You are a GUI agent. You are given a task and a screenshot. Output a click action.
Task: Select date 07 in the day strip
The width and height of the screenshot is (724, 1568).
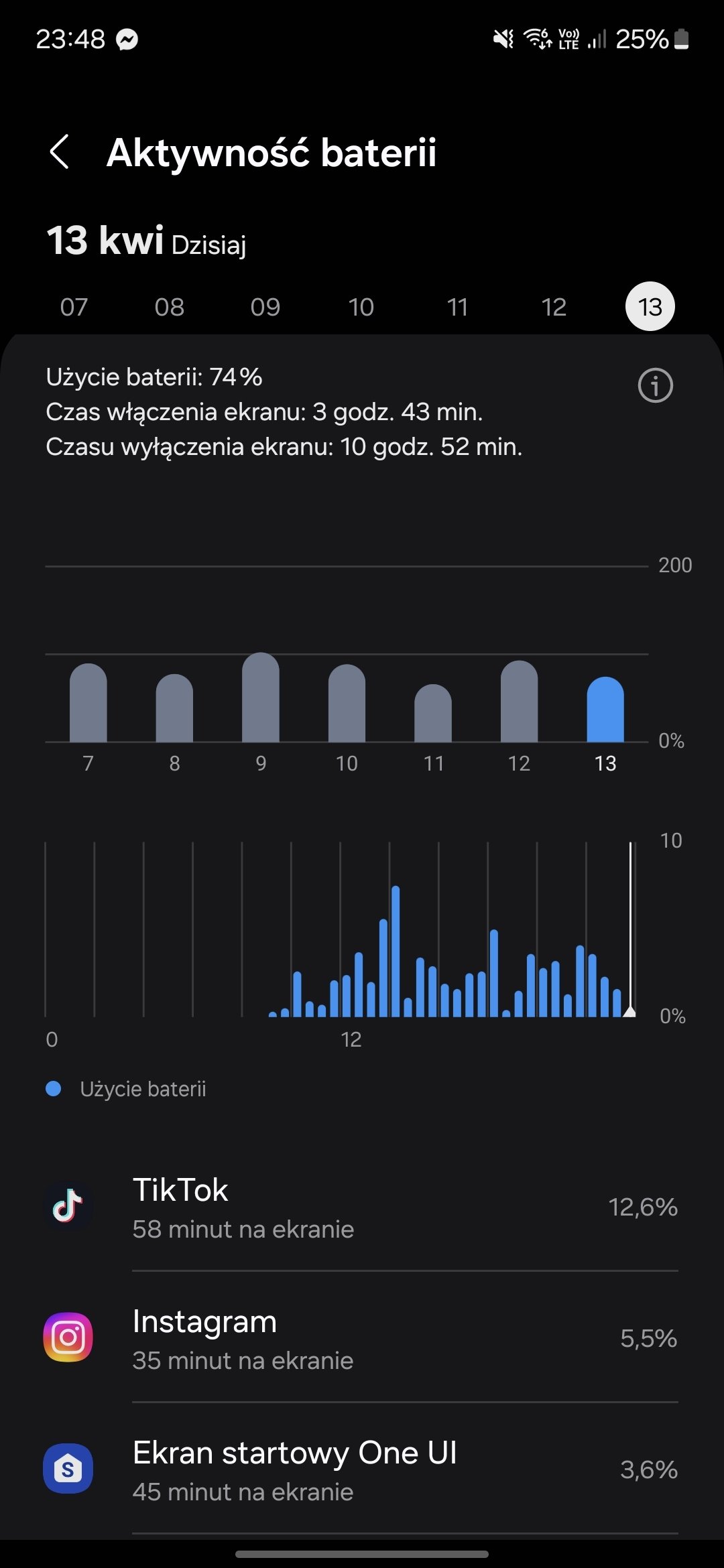point(74,307)
